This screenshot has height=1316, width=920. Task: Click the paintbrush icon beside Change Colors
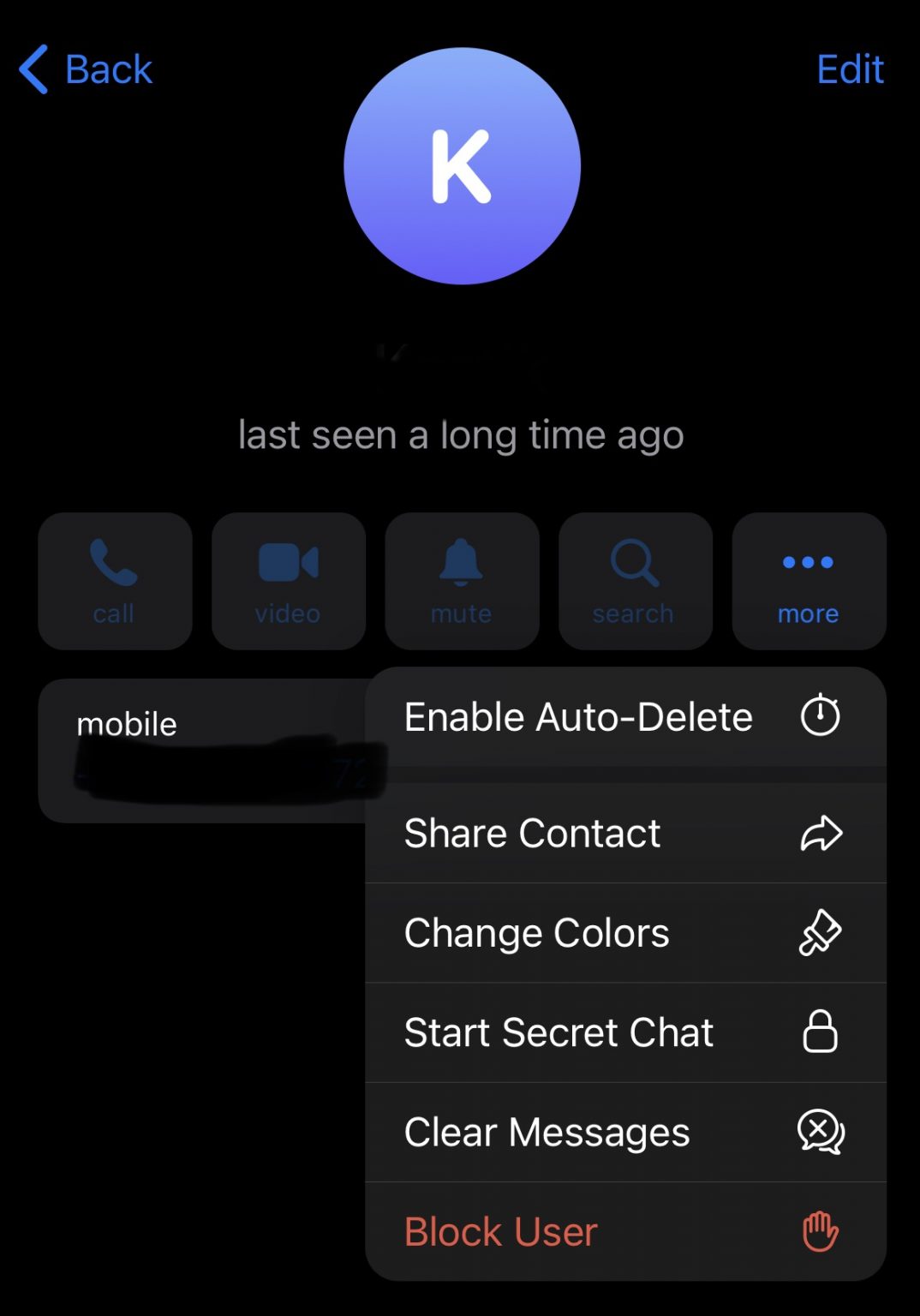(821, 932)
